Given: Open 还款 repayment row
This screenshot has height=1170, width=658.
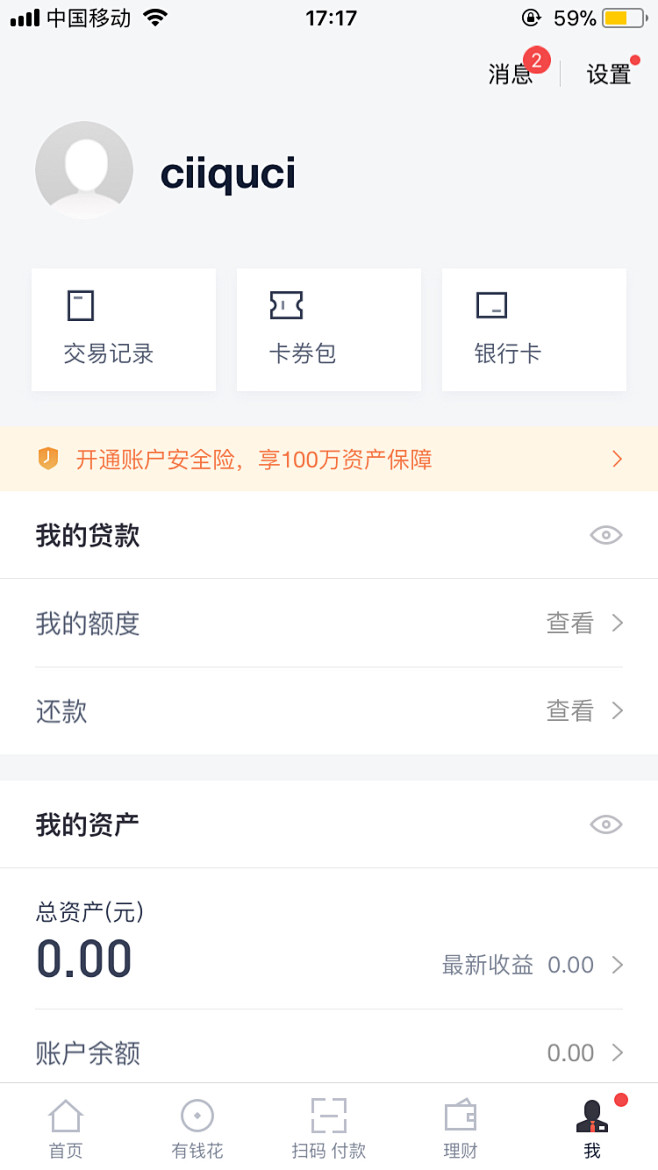Looking at the screenshot, I should click(329, 711).
